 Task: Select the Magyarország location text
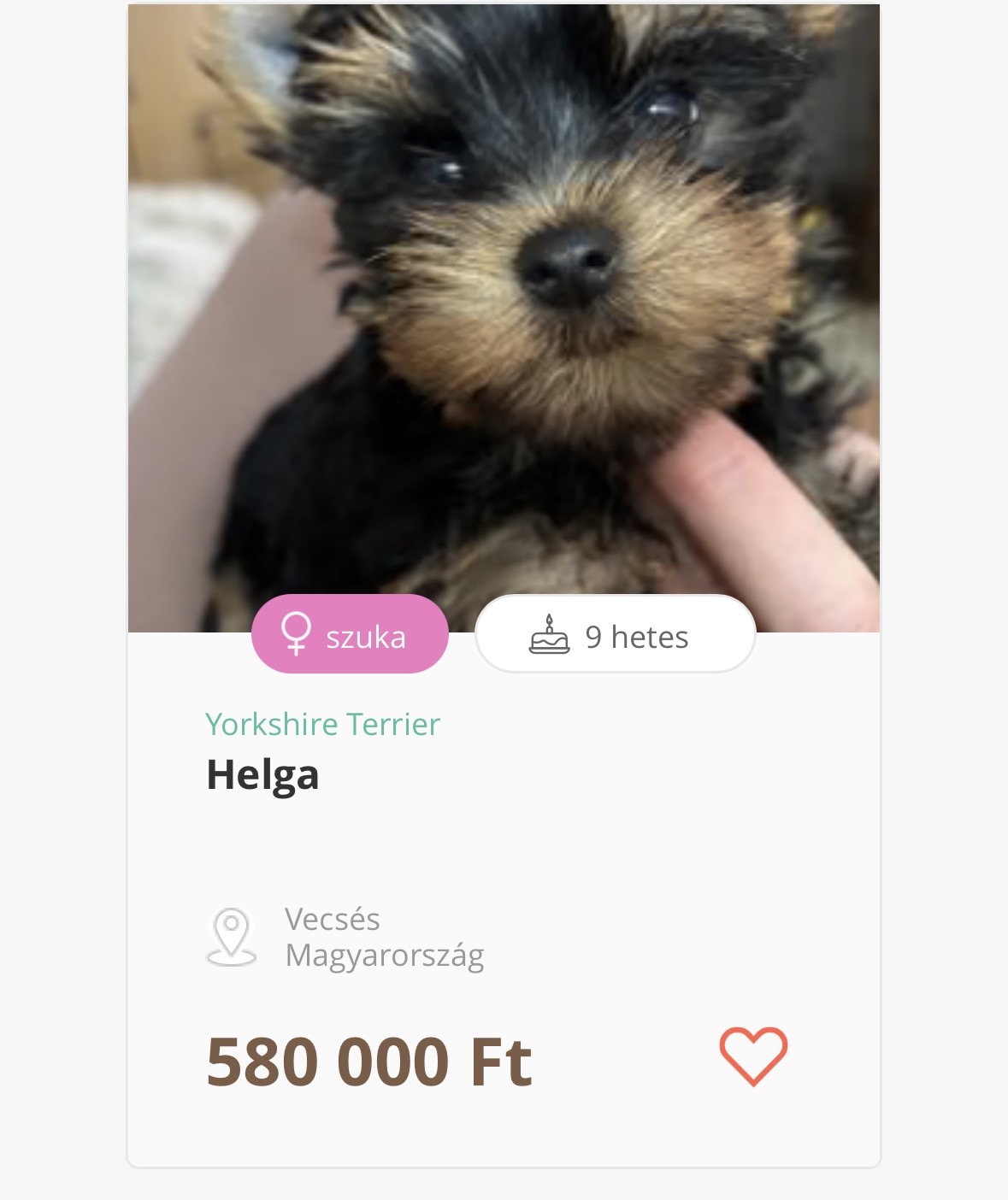pos(384,957)
